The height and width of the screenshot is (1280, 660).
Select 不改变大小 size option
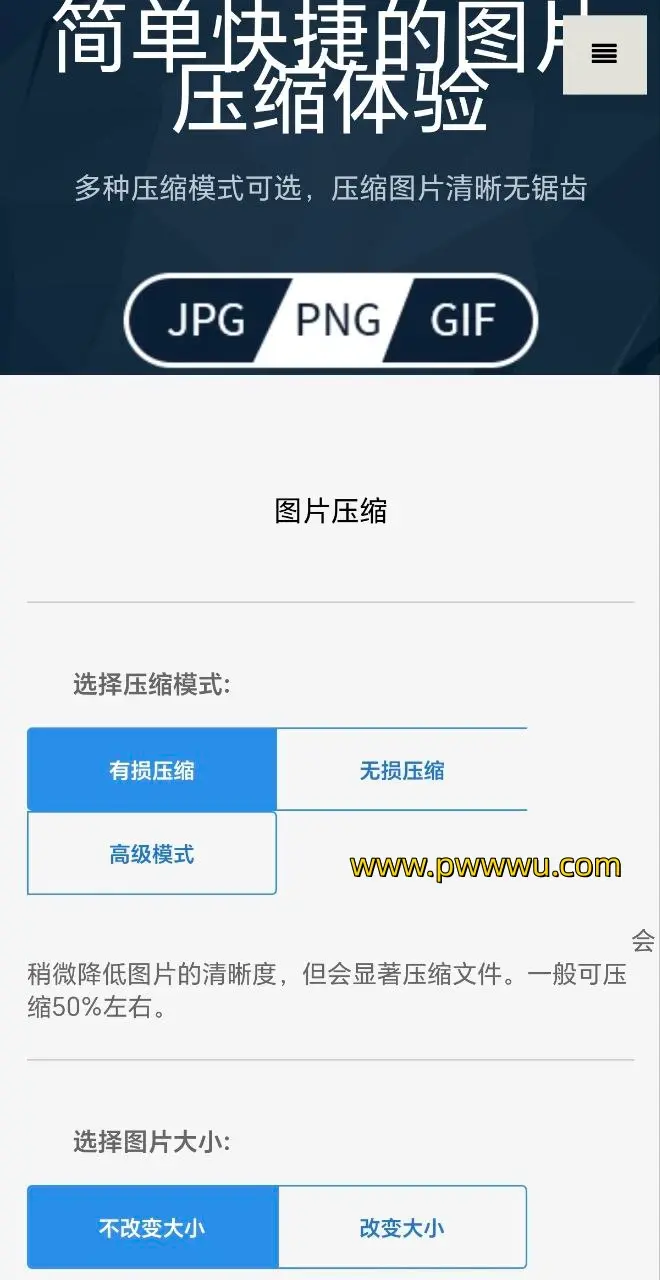(152, 1228)
